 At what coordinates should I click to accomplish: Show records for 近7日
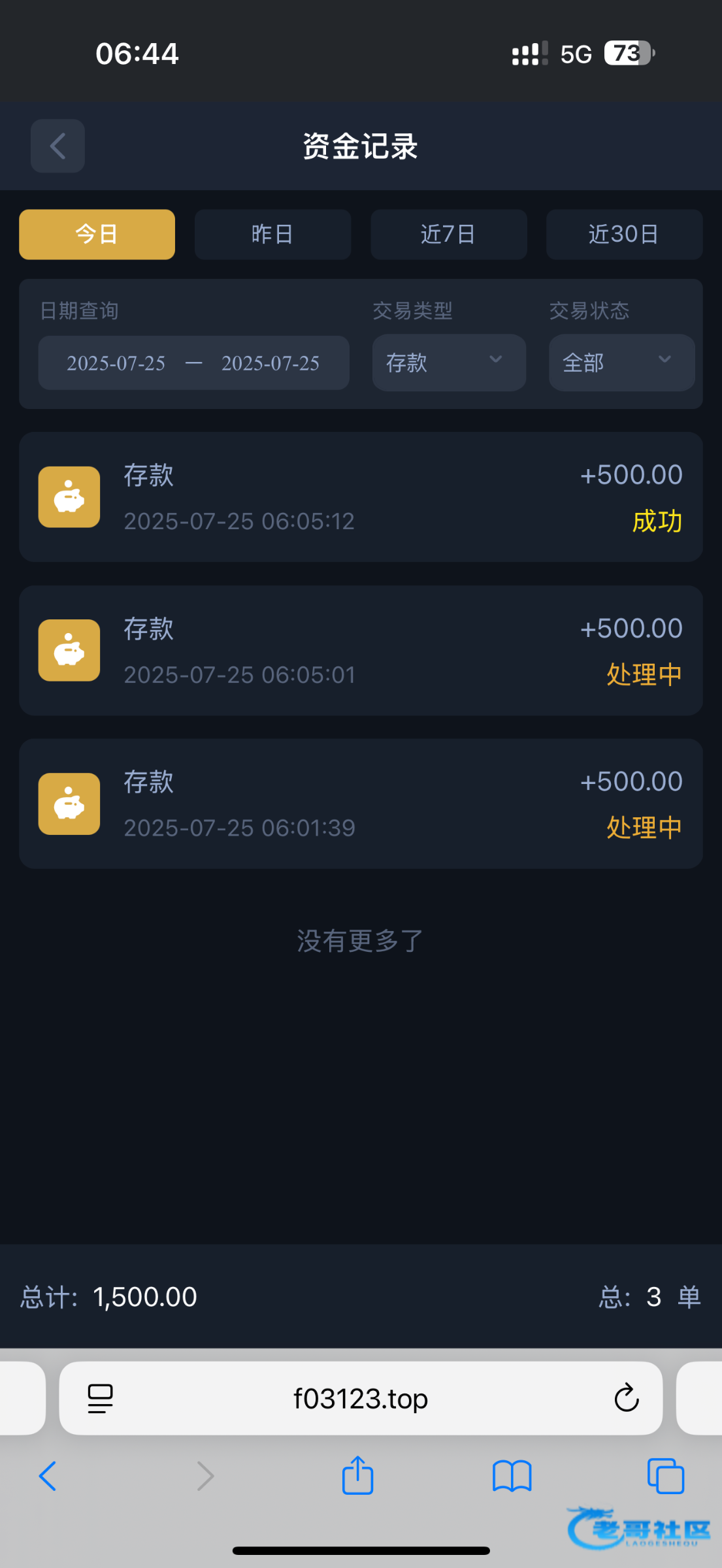coord(448,235)
